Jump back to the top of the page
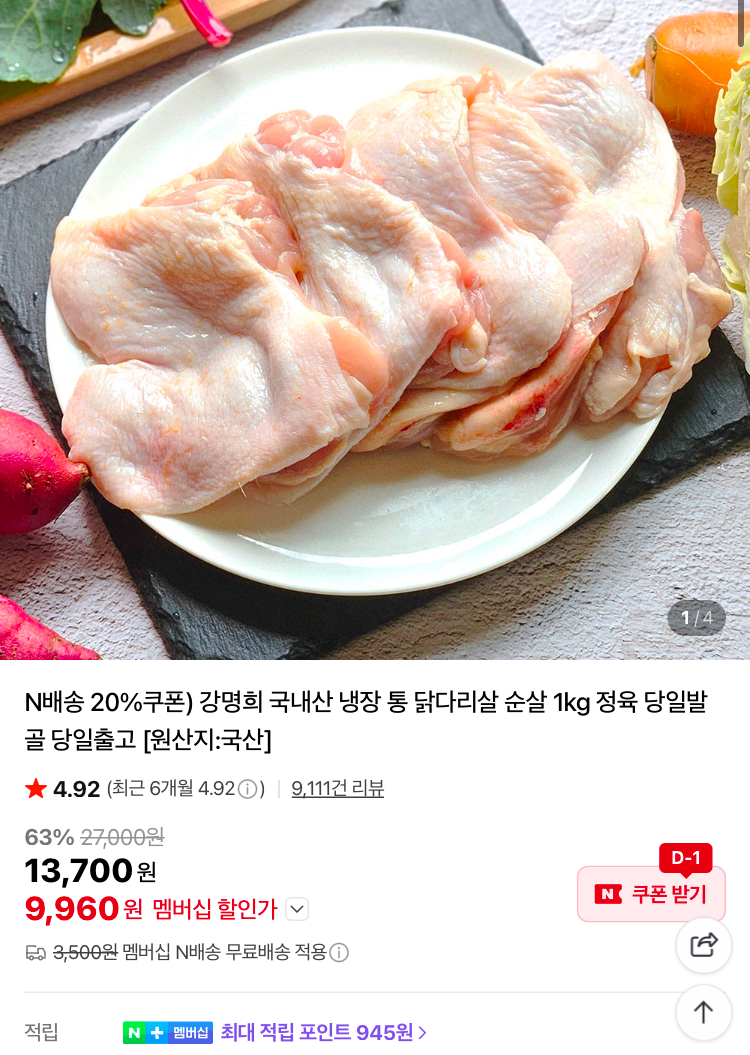The image size is (750, 1055). [x=704, y=1012]
